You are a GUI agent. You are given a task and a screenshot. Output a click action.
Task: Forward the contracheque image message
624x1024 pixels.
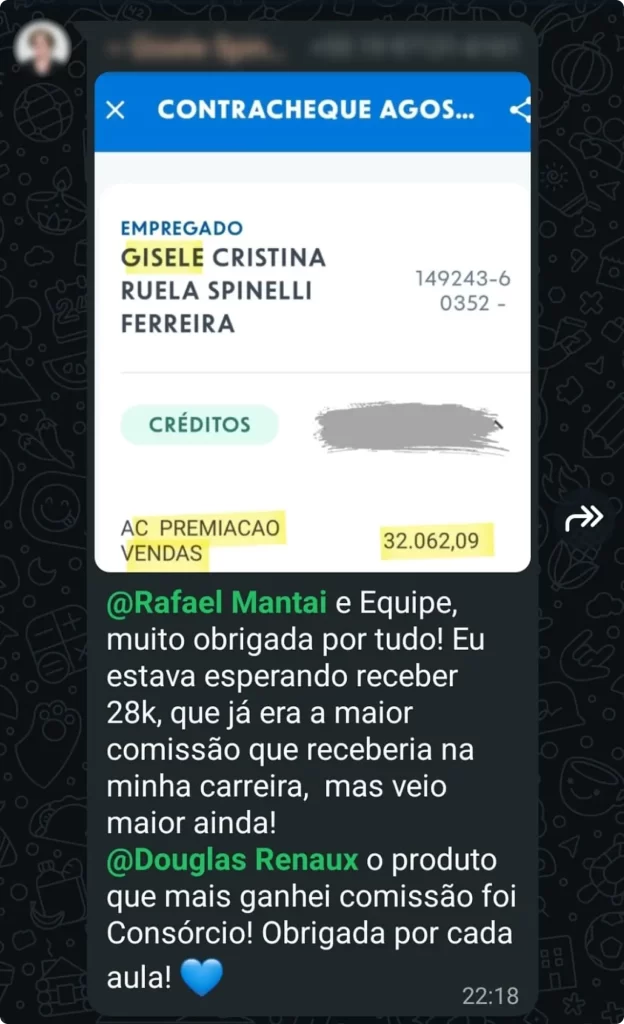[584, 517]
